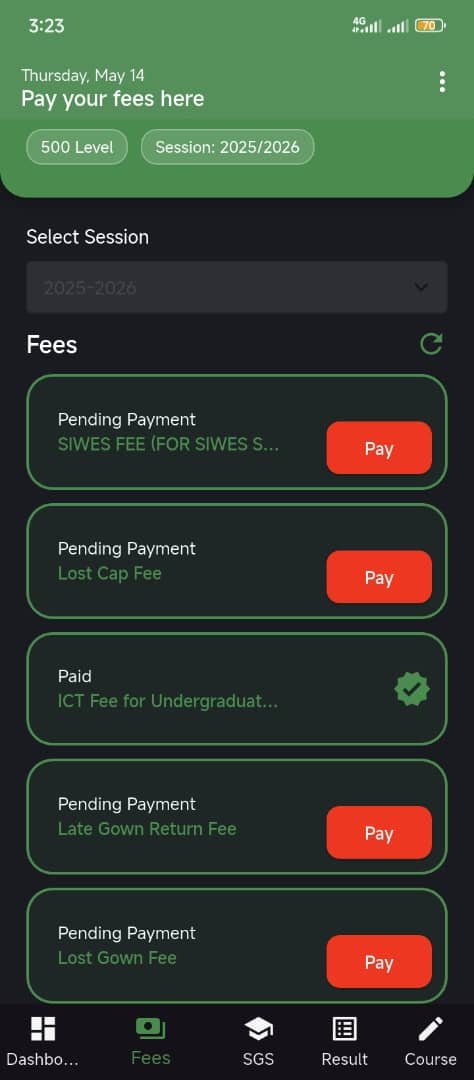The height and width of the screenshot is (1080, 474).
Task: Switch to the Dashboard tab
Action: (x=43, y=1042)
